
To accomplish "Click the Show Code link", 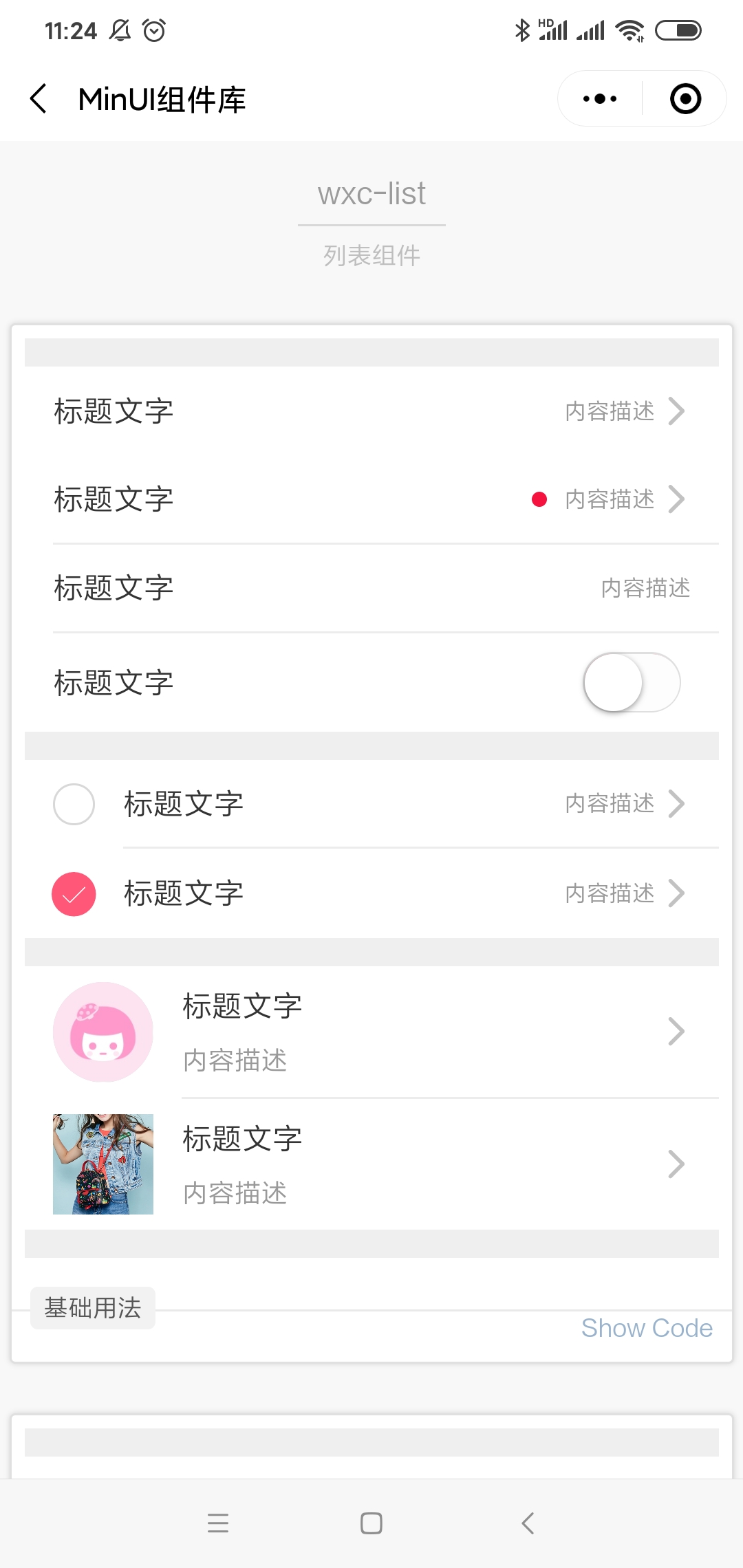I will [x=646, y=1328].
